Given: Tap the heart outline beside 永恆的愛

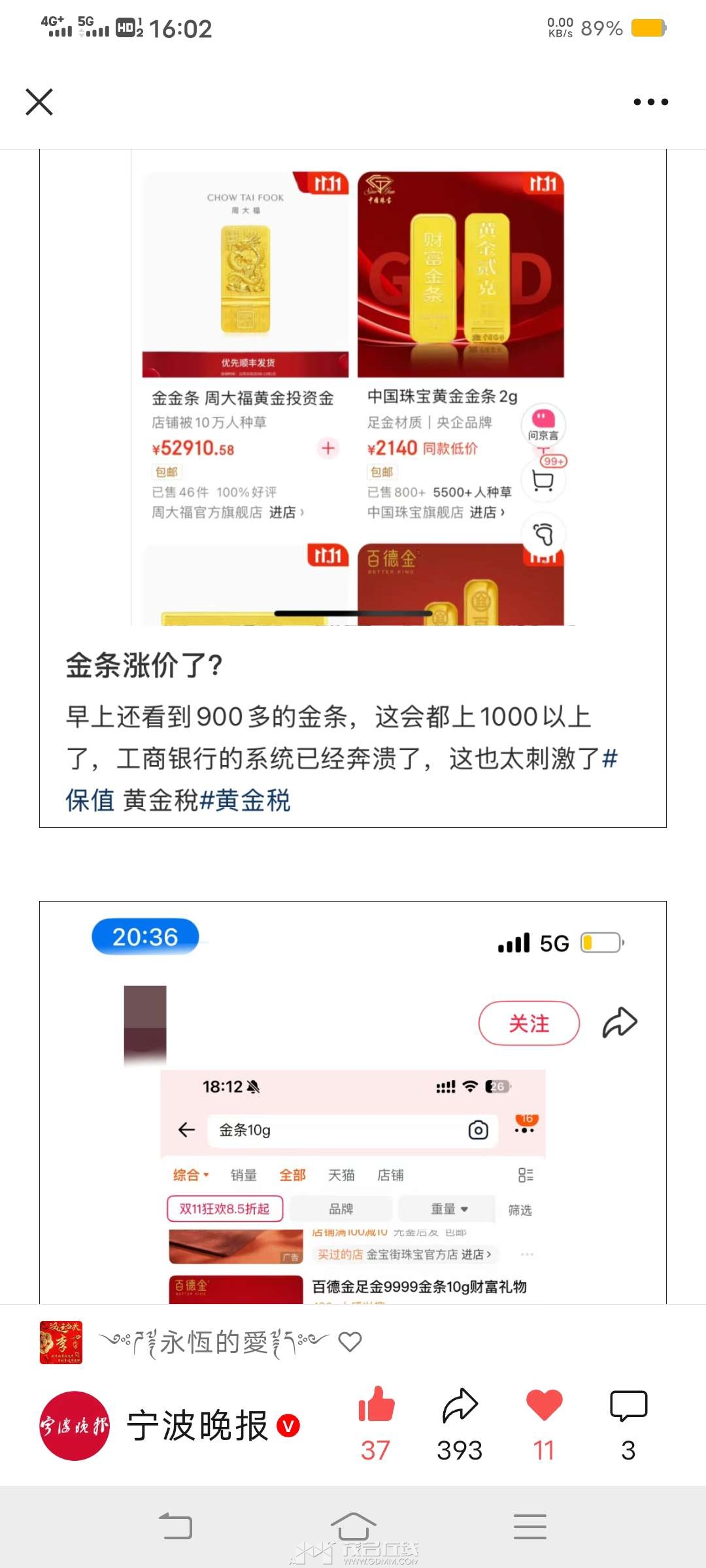Looking at the screenshot, I should coord(350,1342).
